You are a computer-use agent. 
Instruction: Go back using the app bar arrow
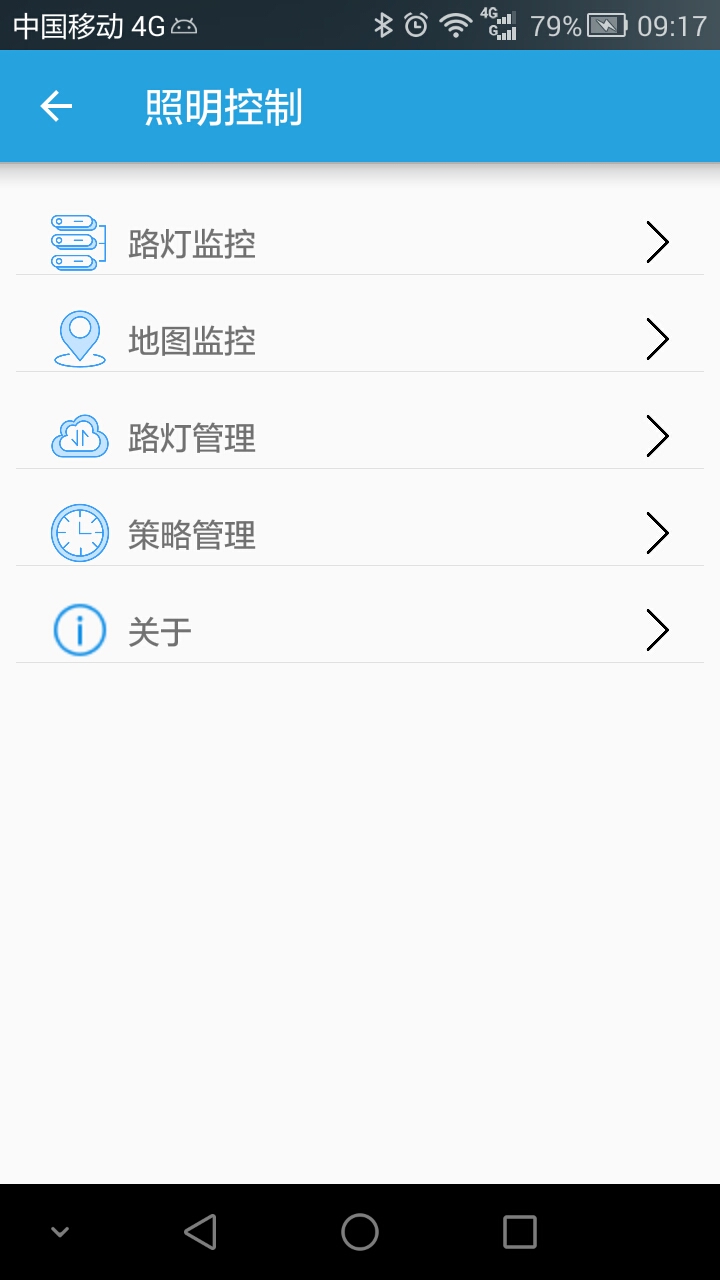(56, 106)
